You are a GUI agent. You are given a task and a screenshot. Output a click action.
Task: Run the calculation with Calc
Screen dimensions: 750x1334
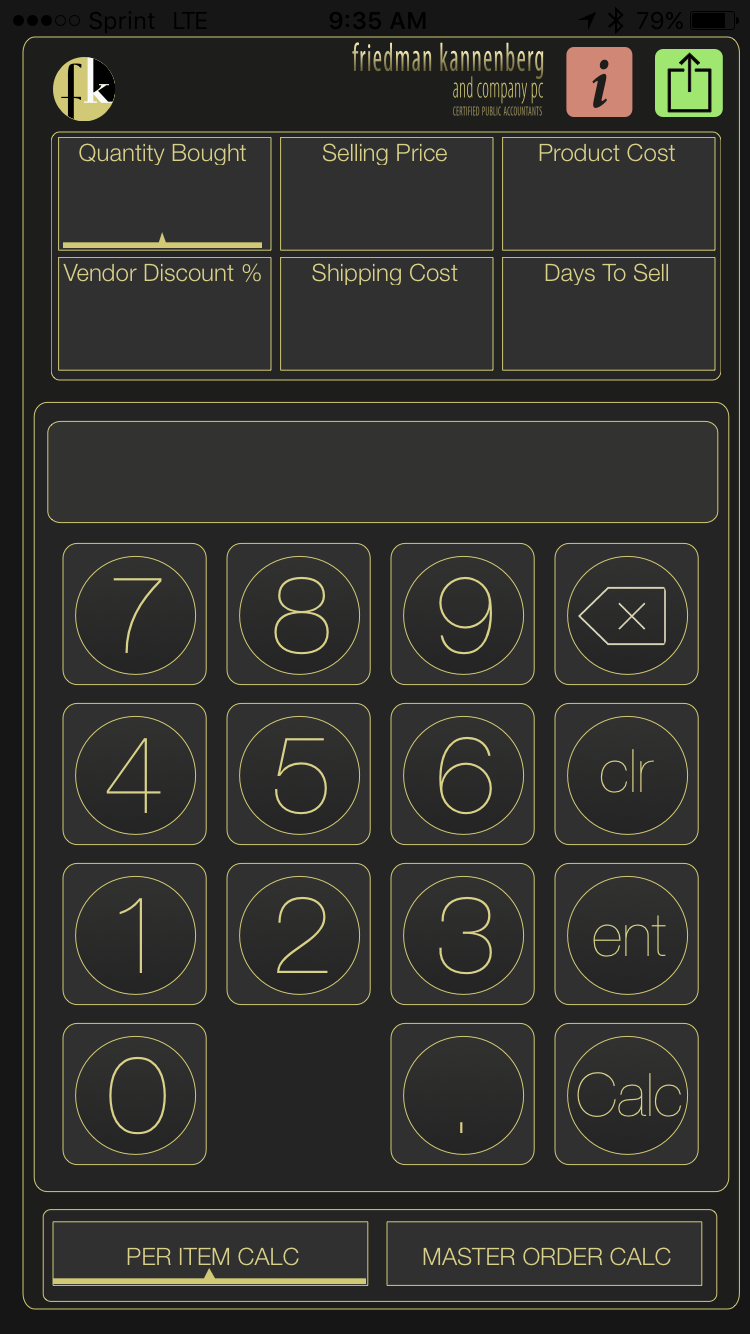(x=626, y=1094)
